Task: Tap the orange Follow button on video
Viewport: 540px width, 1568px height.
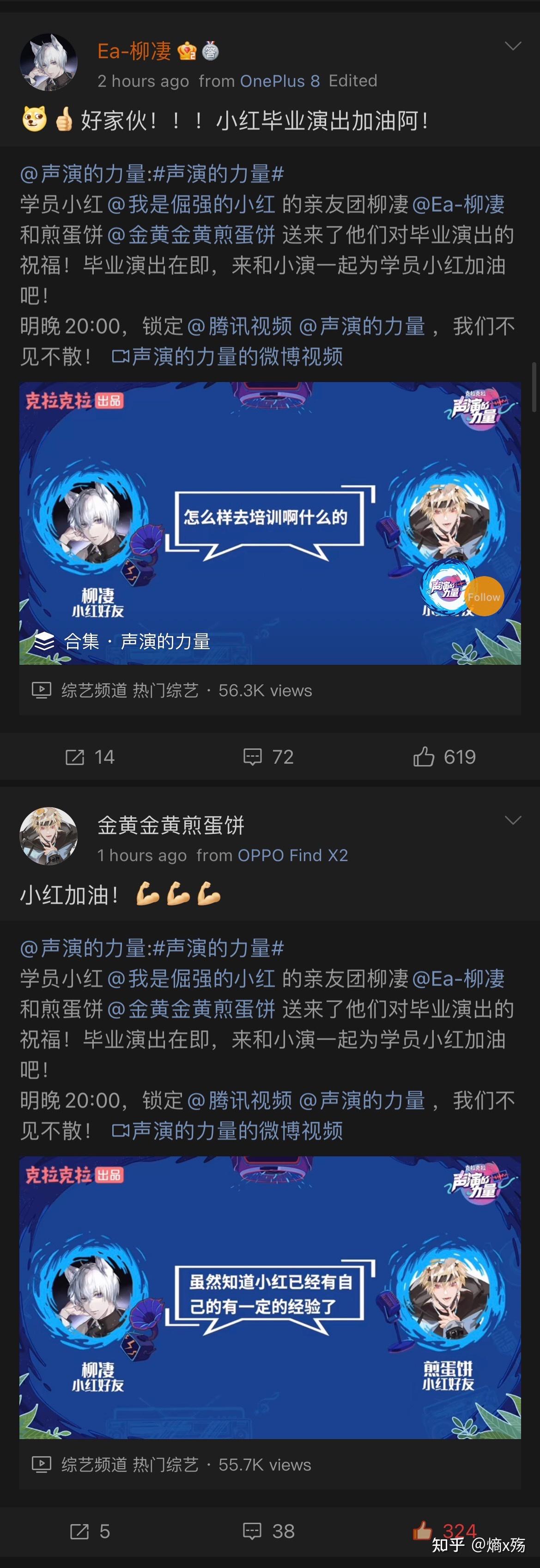Action: point(484,597)
